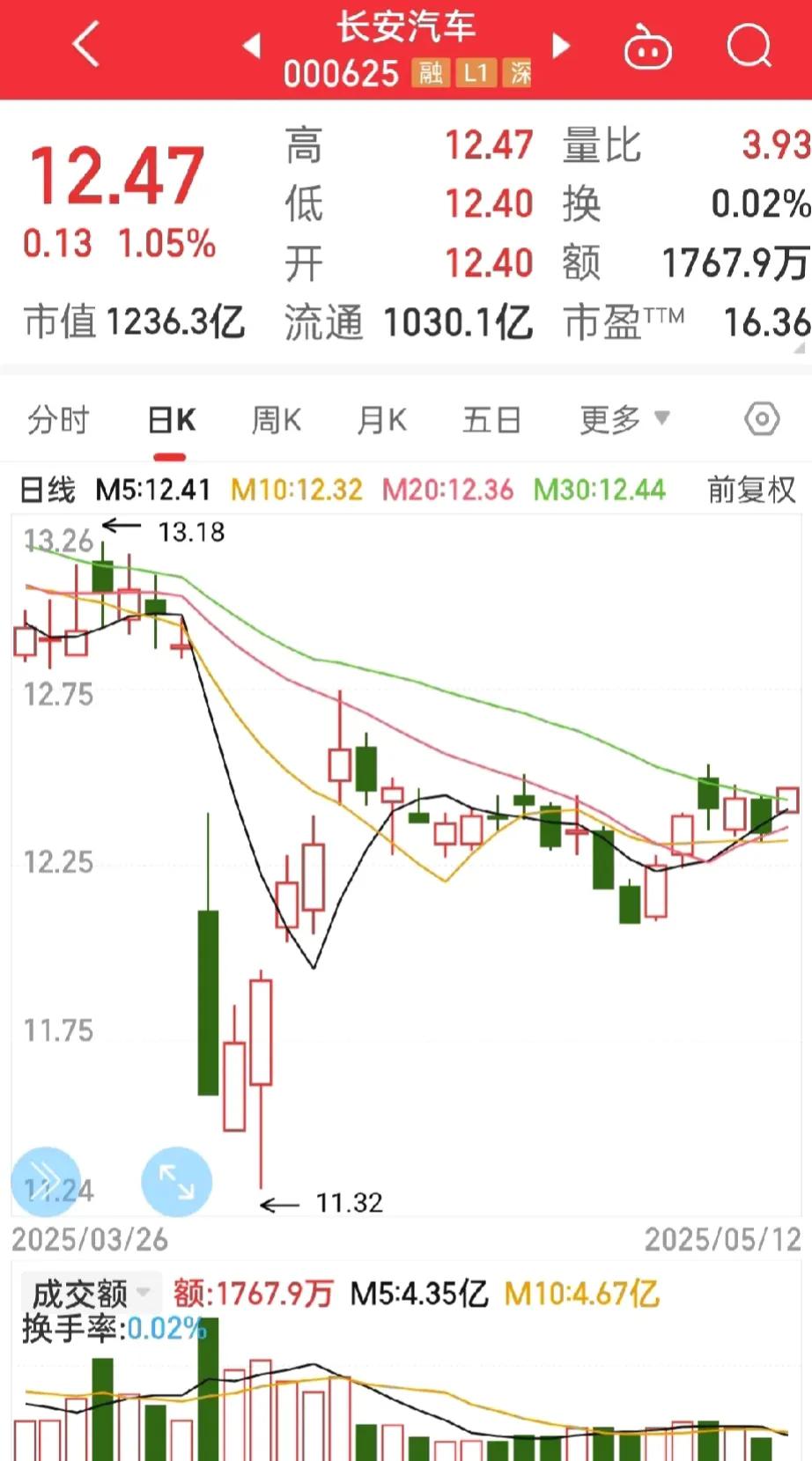Open chart settings hexagon icon
The image size is (812, 1461).
coord(762,419)
